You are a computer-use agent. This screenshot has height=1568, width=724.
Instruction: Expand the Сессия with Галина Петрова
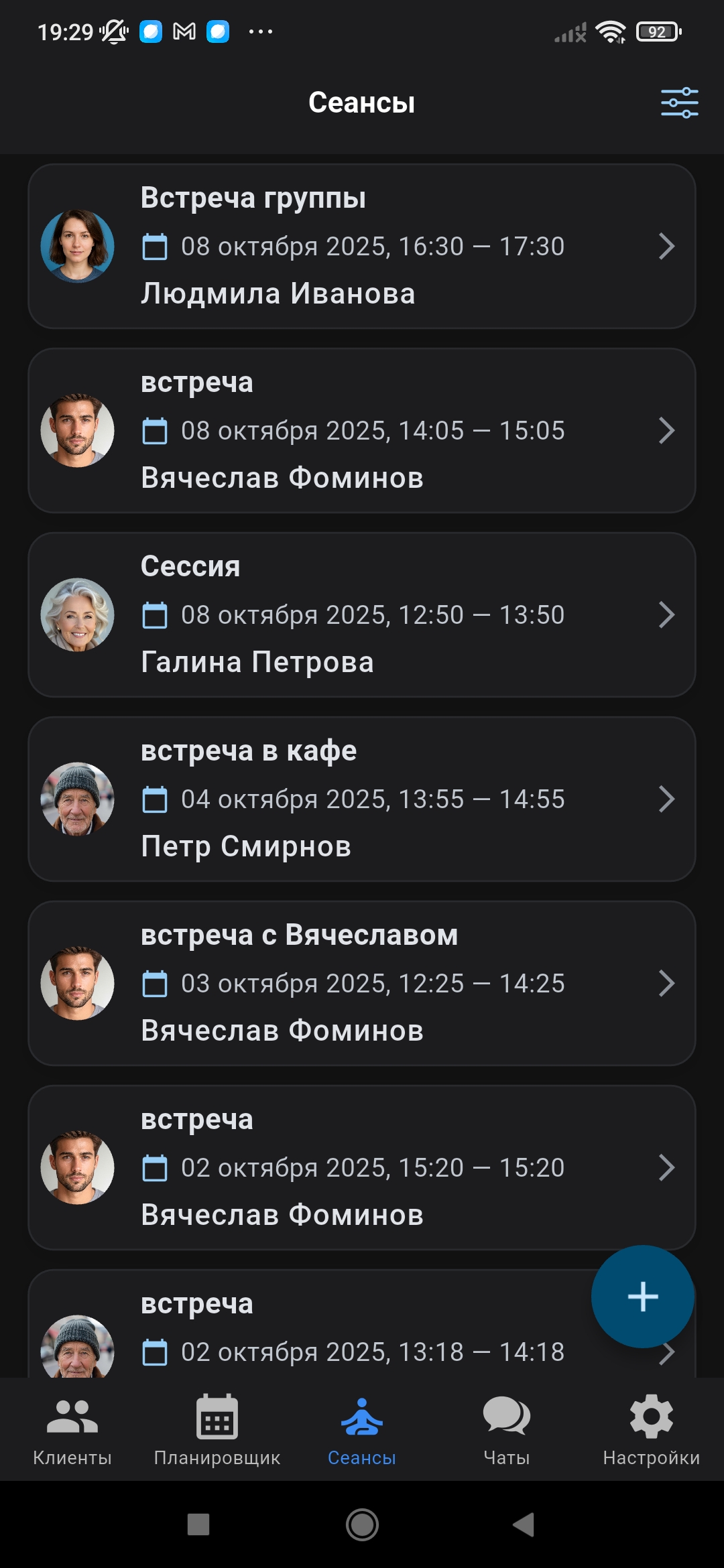(x=666, y=614)
